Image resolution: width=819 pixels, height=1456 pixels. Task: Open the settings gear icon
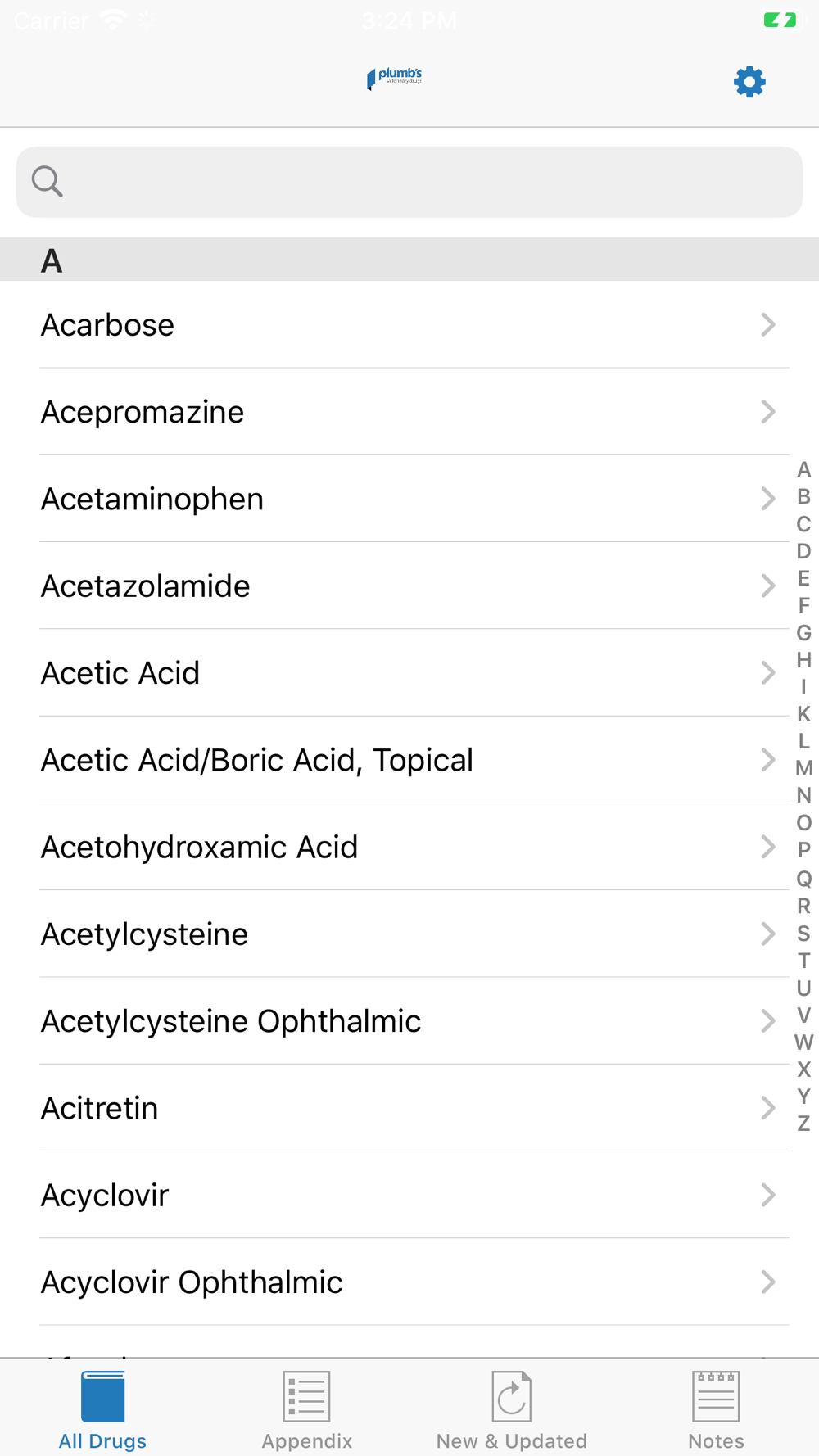(749, 82)
